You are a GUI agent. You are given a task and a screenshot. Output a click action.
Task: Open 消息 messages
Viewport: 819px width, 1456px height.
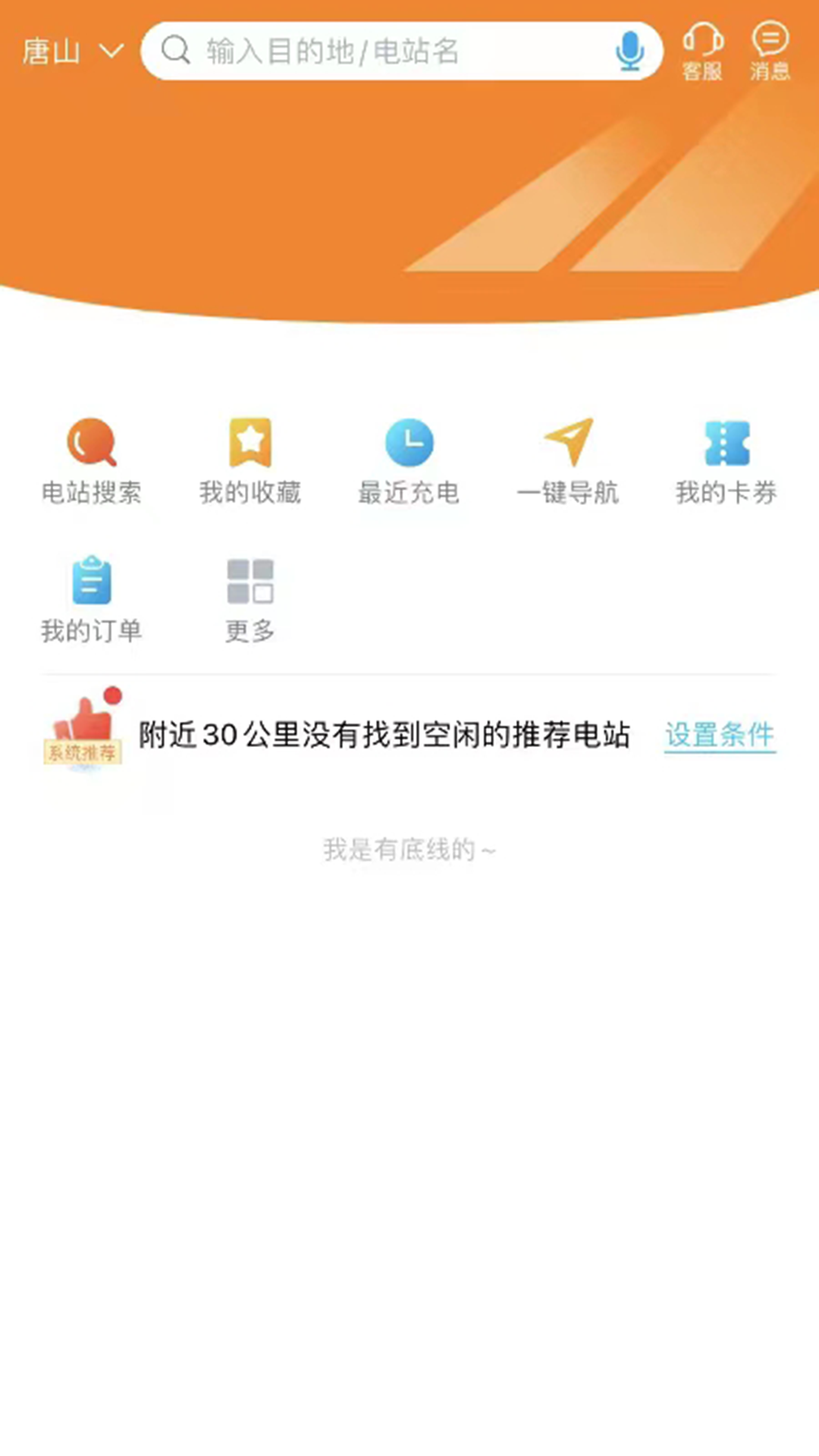click(770, 52)
